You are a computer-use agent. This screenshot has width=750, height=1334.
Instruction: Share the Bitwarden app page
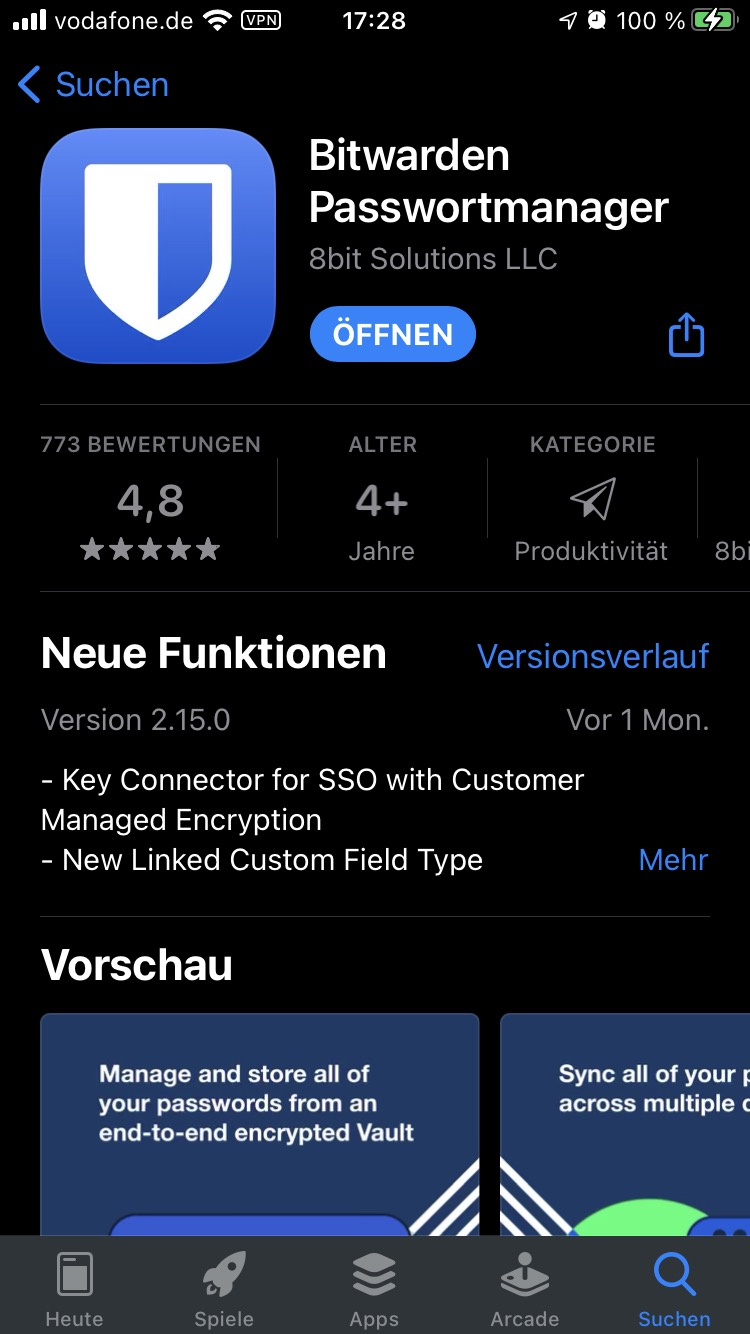point(686,334)
